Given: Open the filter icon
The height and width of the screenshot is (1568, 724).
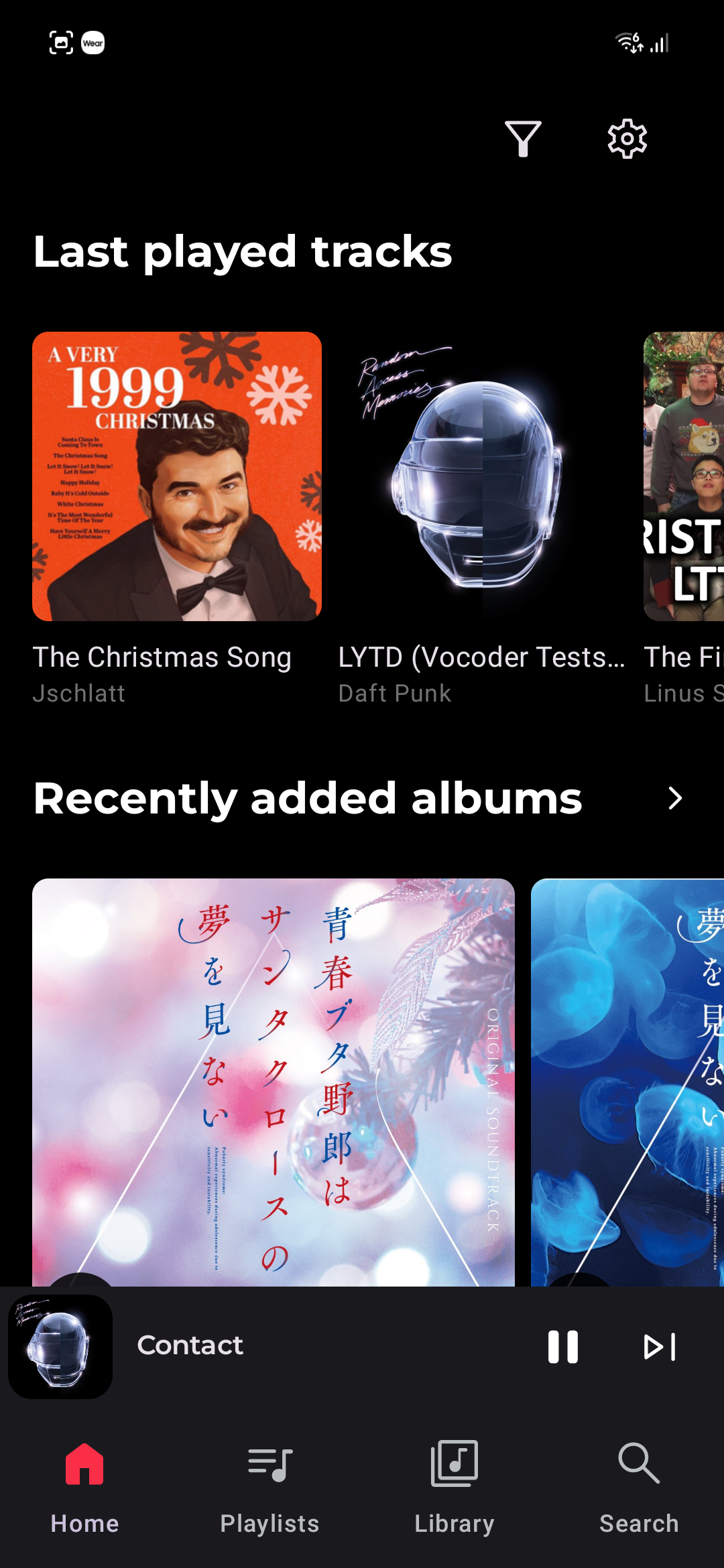Looking at the screenshot, I should tap(523, 139).
